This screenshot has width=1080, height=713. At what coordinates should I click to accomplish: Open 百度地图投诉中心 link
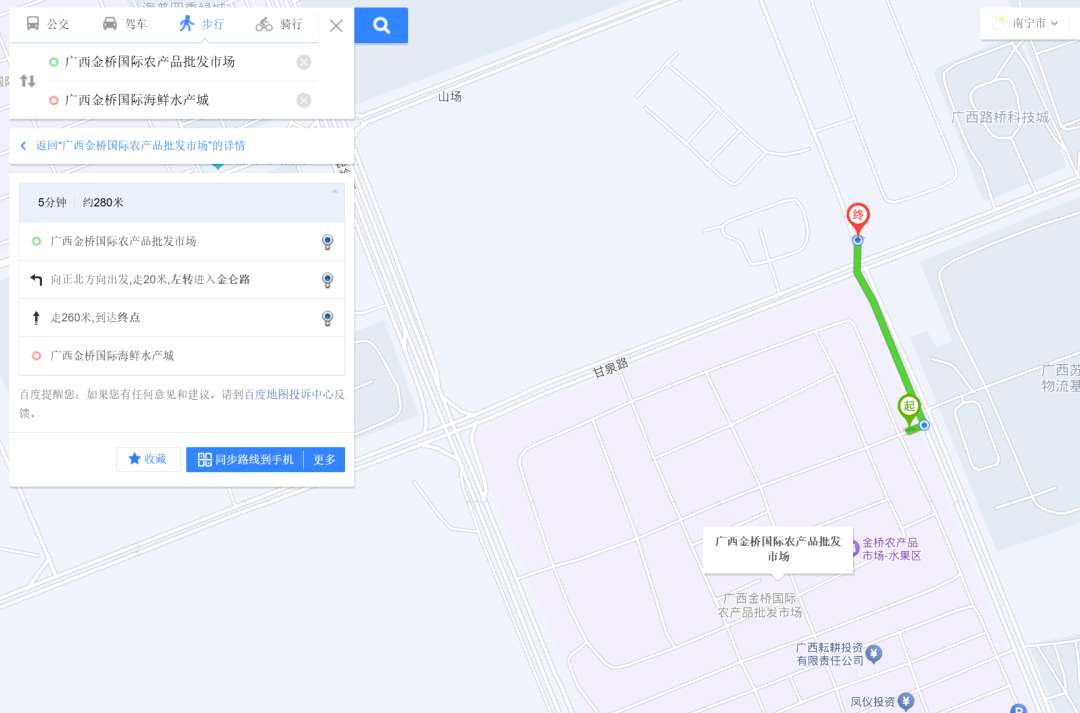pos(288,395)
